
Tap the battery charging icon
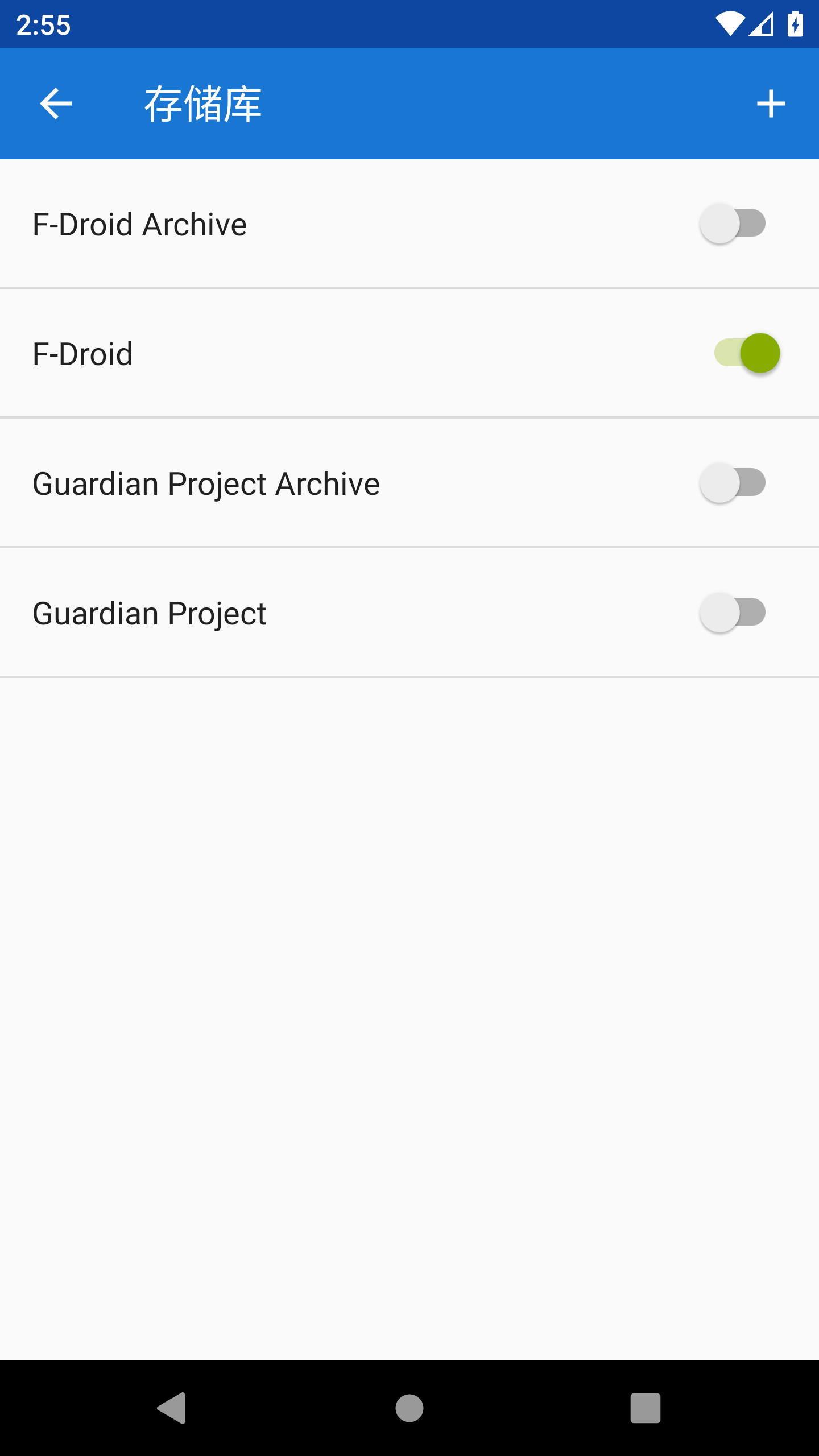point(796,24)
